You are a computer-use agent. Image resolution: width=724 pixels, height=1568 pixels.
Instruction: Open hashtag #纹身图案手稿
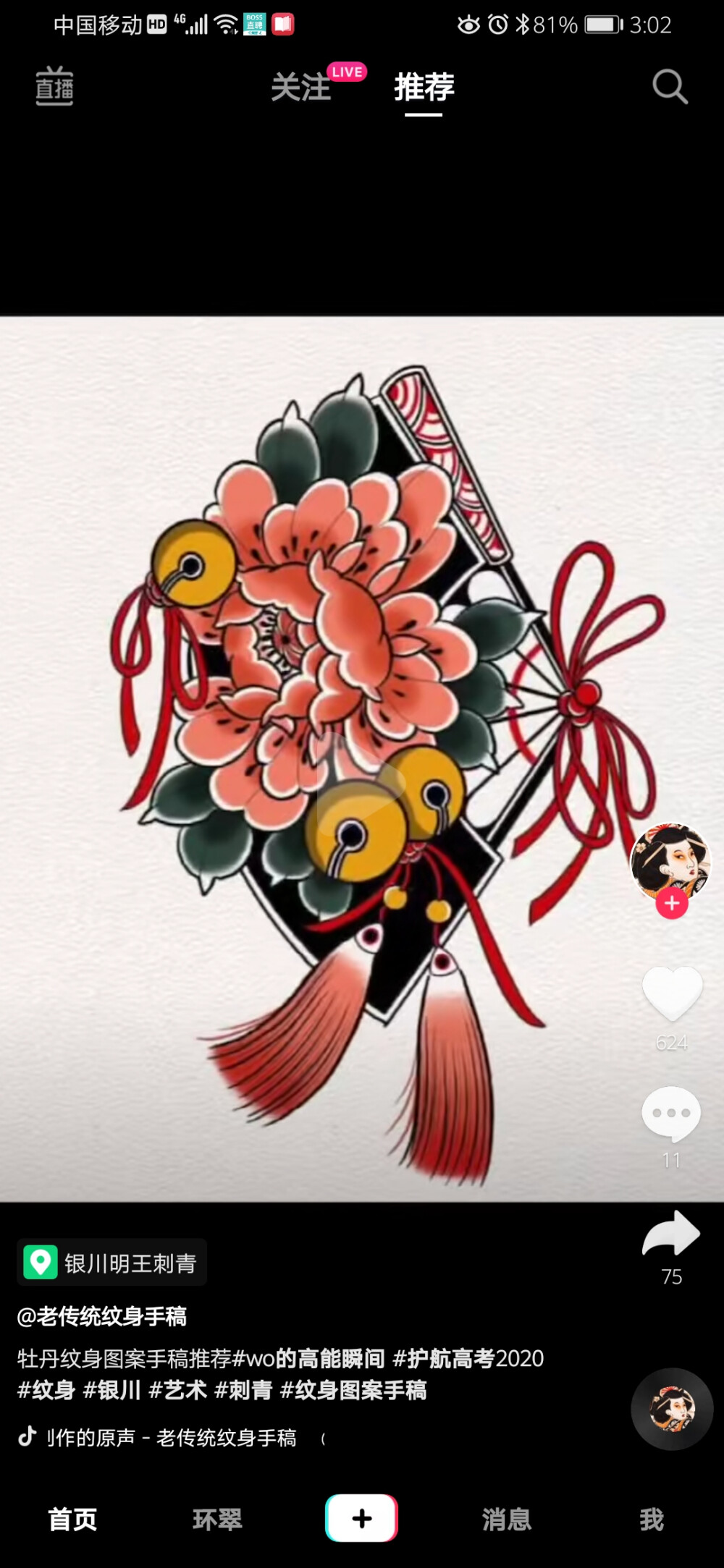353,1390
